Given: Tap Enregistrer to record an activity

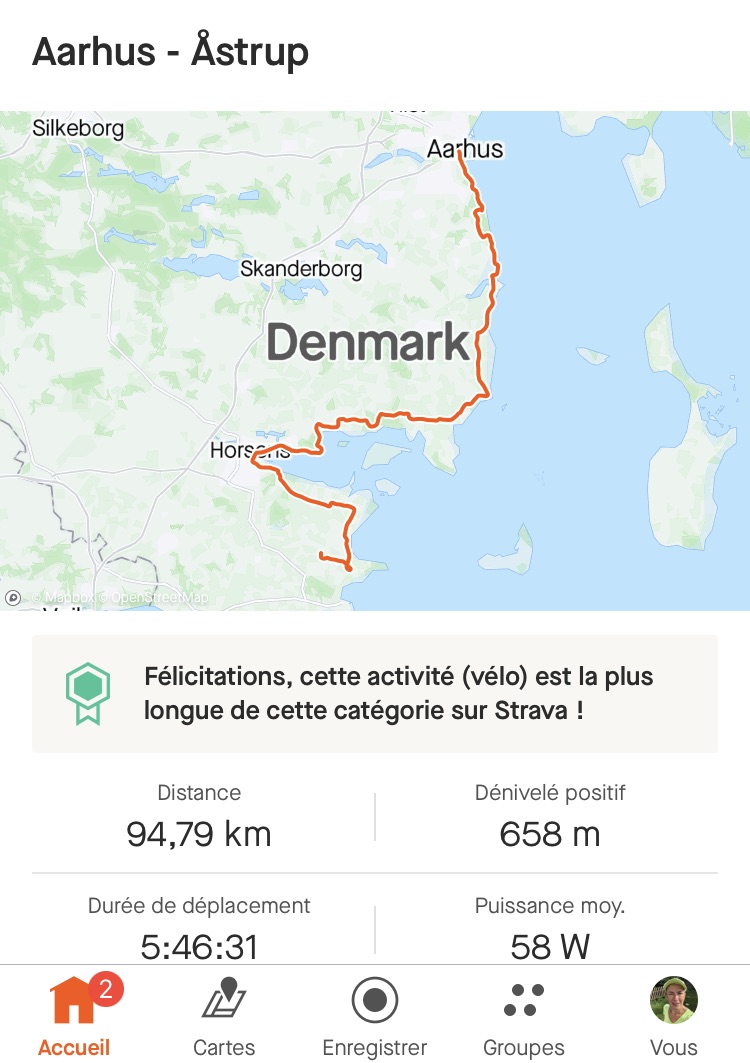Looking at the screenshot, I should 375,1015.
